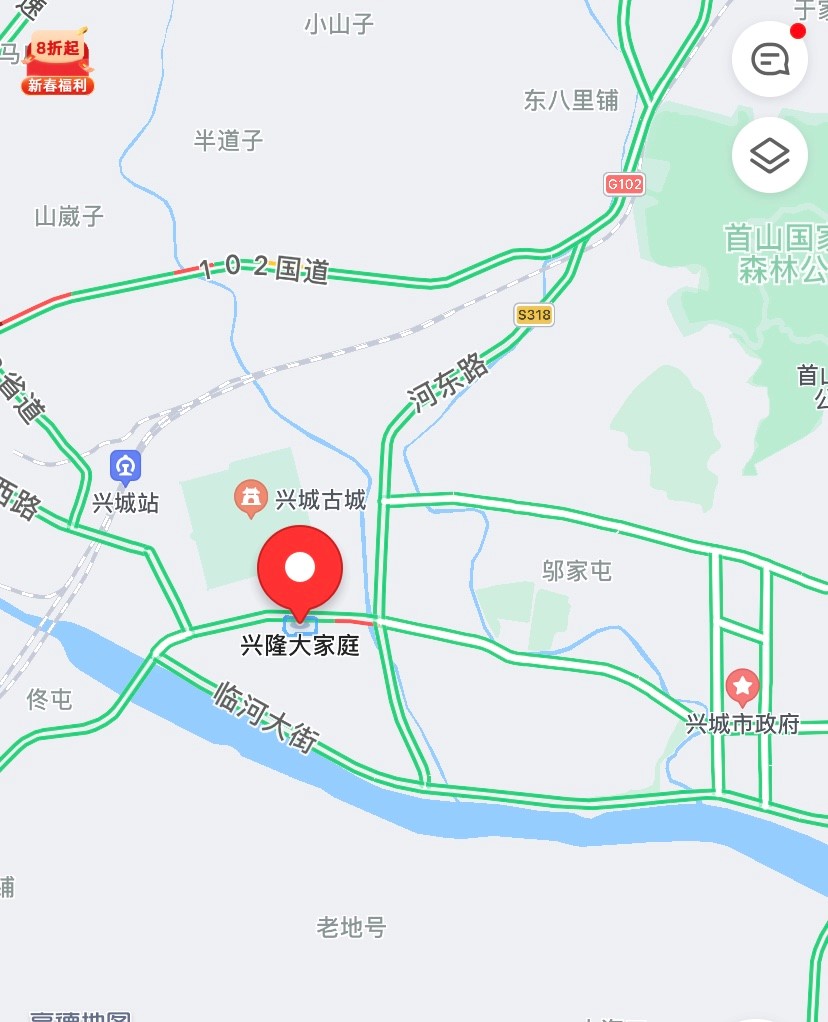Tap the red pin at 兴隆大家庭
Viewport: 828px width, 1022px height.
(x=300, y=571)
